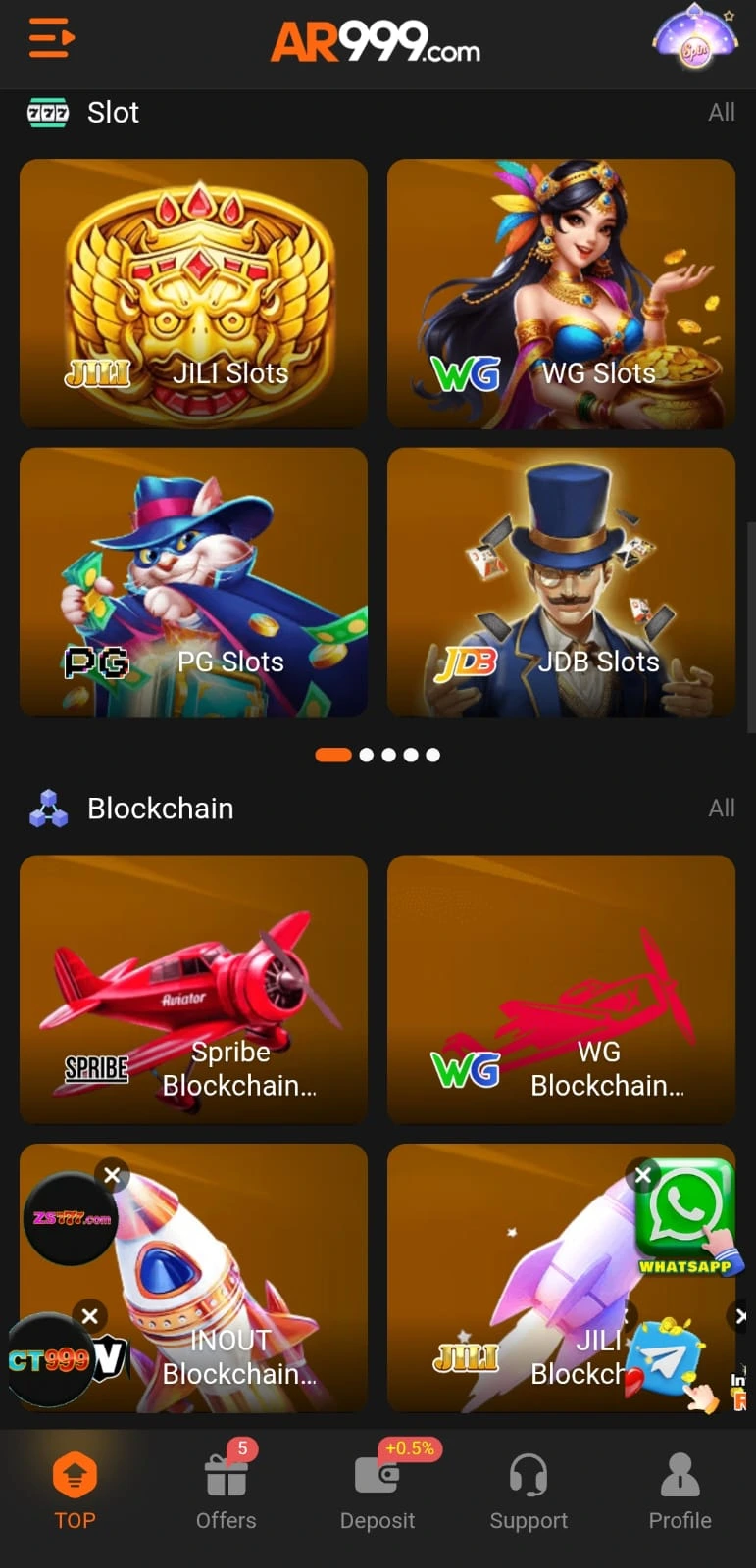
Task: View all Blockchain games
Action: (721, 808)
